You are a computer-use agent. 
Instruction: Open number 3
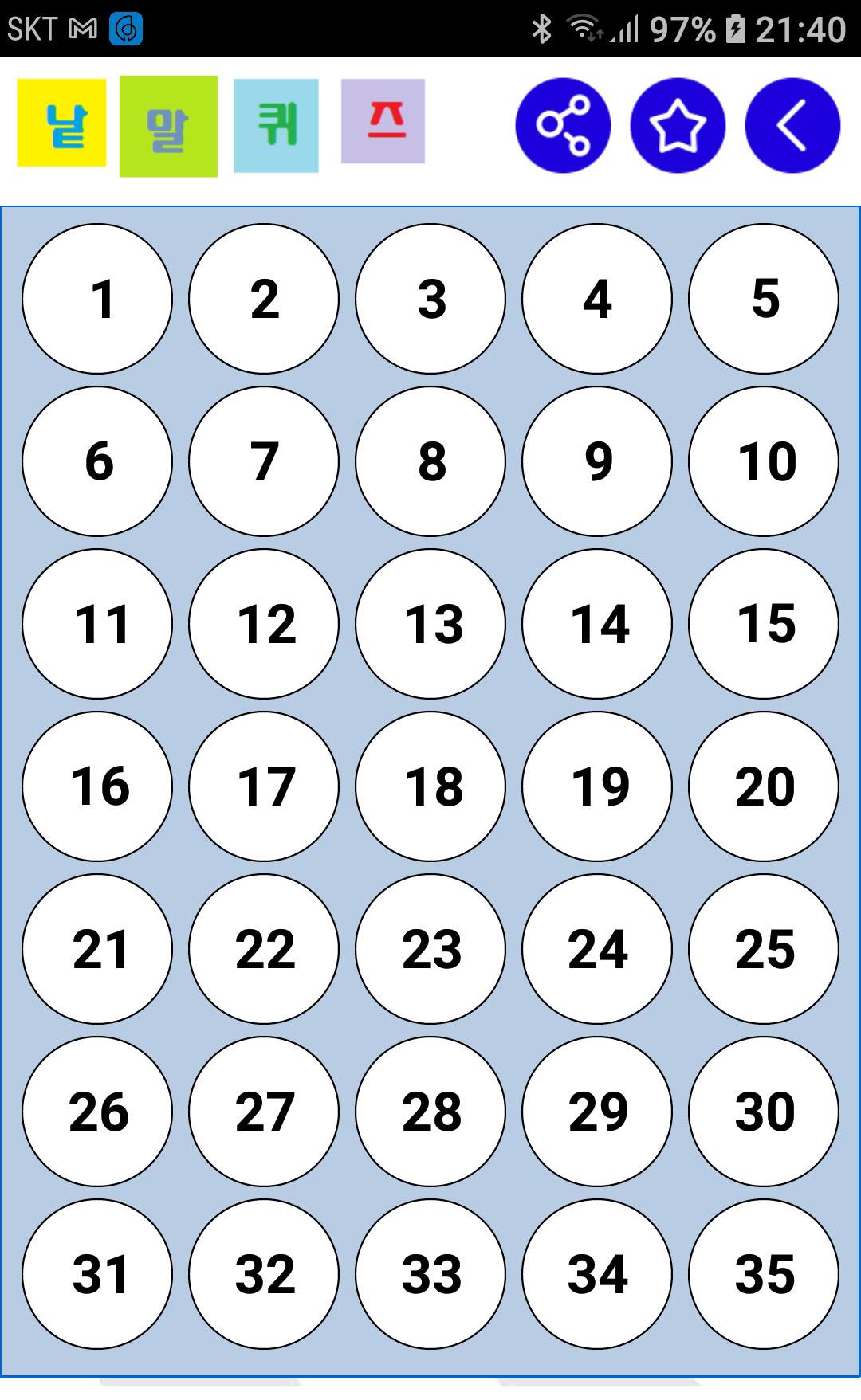pos(431,299)
